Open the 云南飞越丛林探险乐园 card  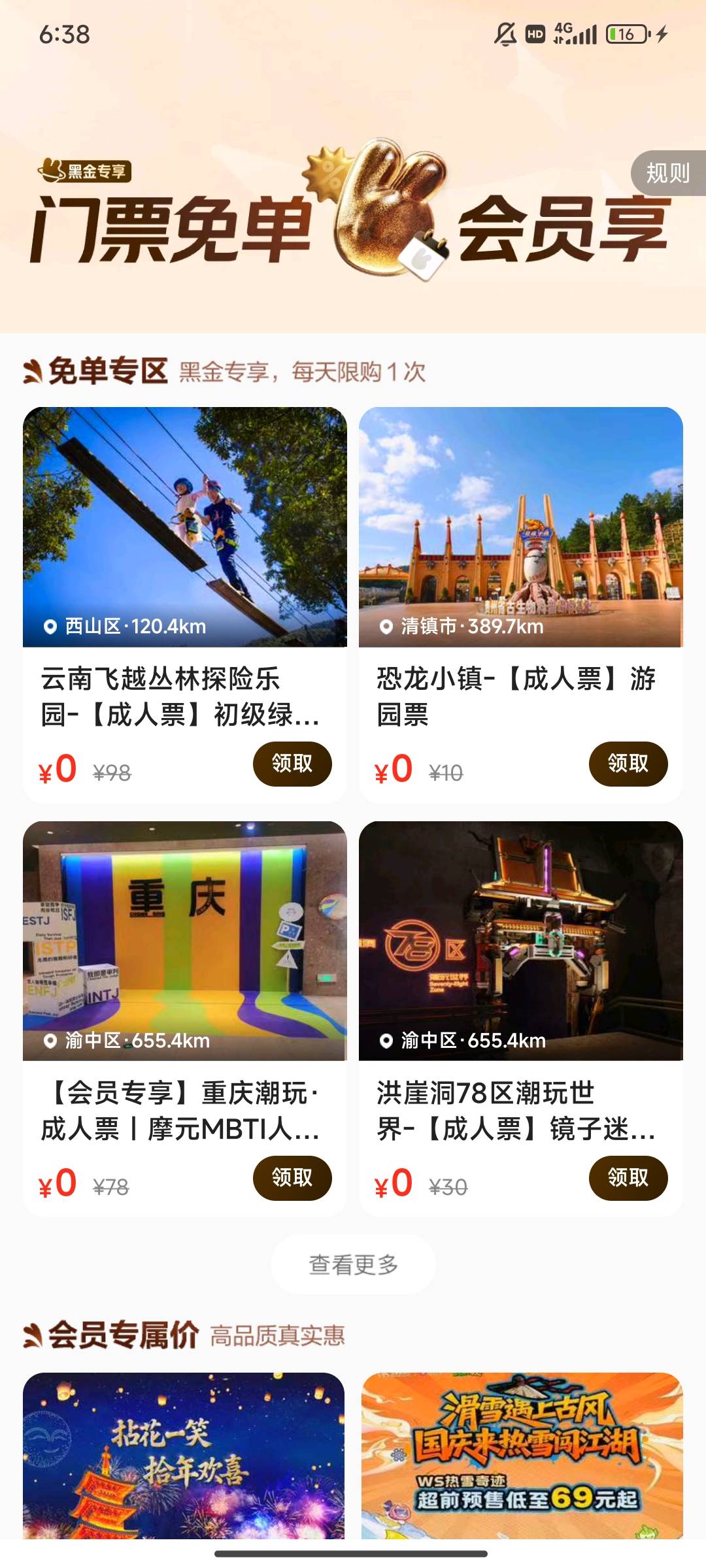[185, 527]
